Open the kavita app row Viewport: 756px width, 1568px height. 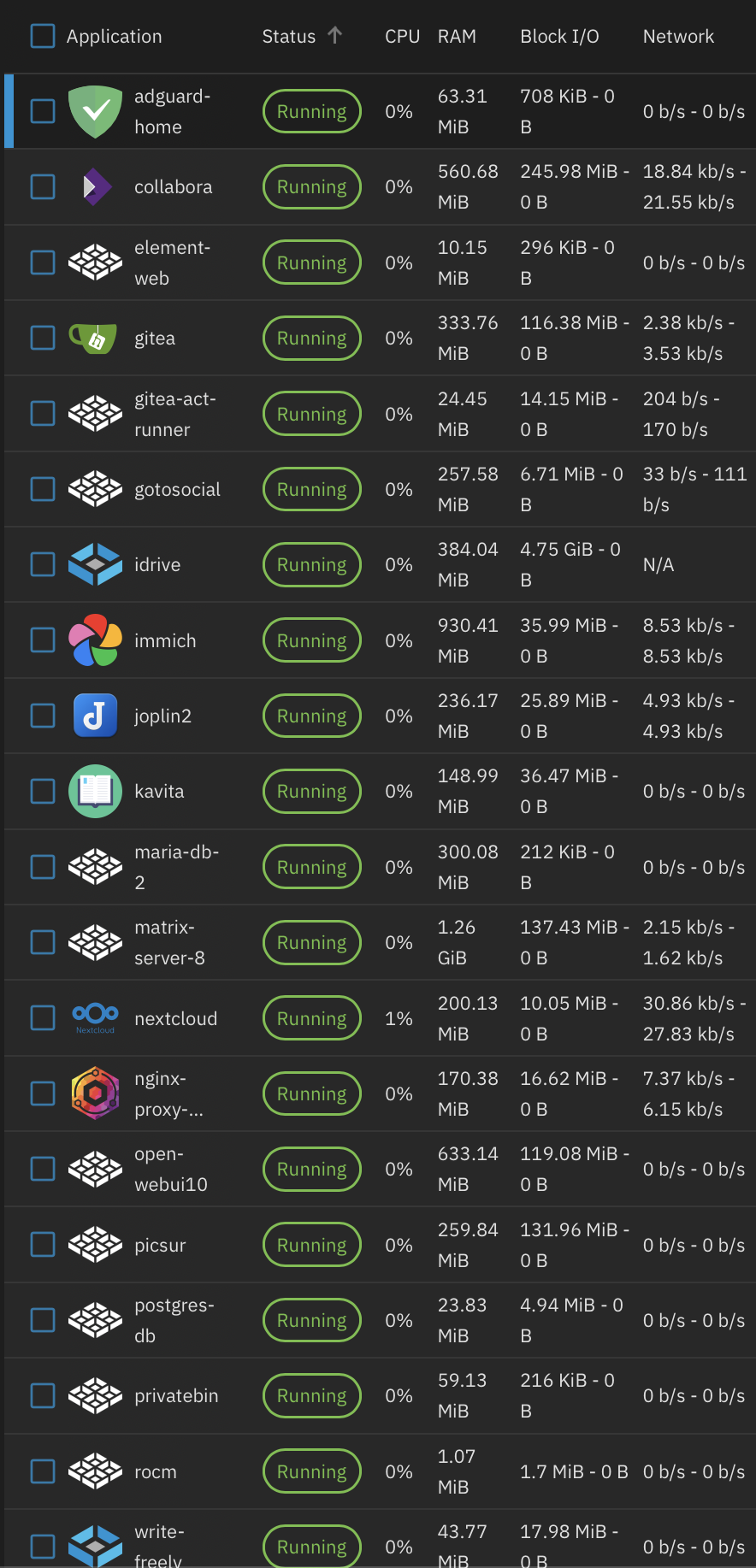click(381, 791)
